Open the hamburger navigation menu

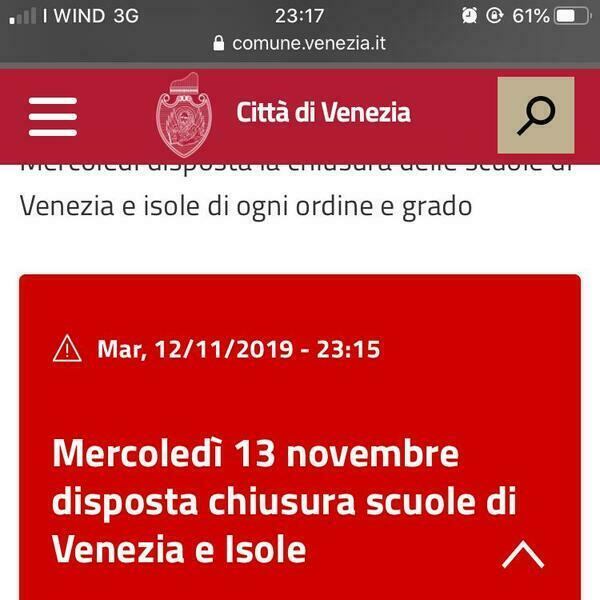[x=52, y=116]
